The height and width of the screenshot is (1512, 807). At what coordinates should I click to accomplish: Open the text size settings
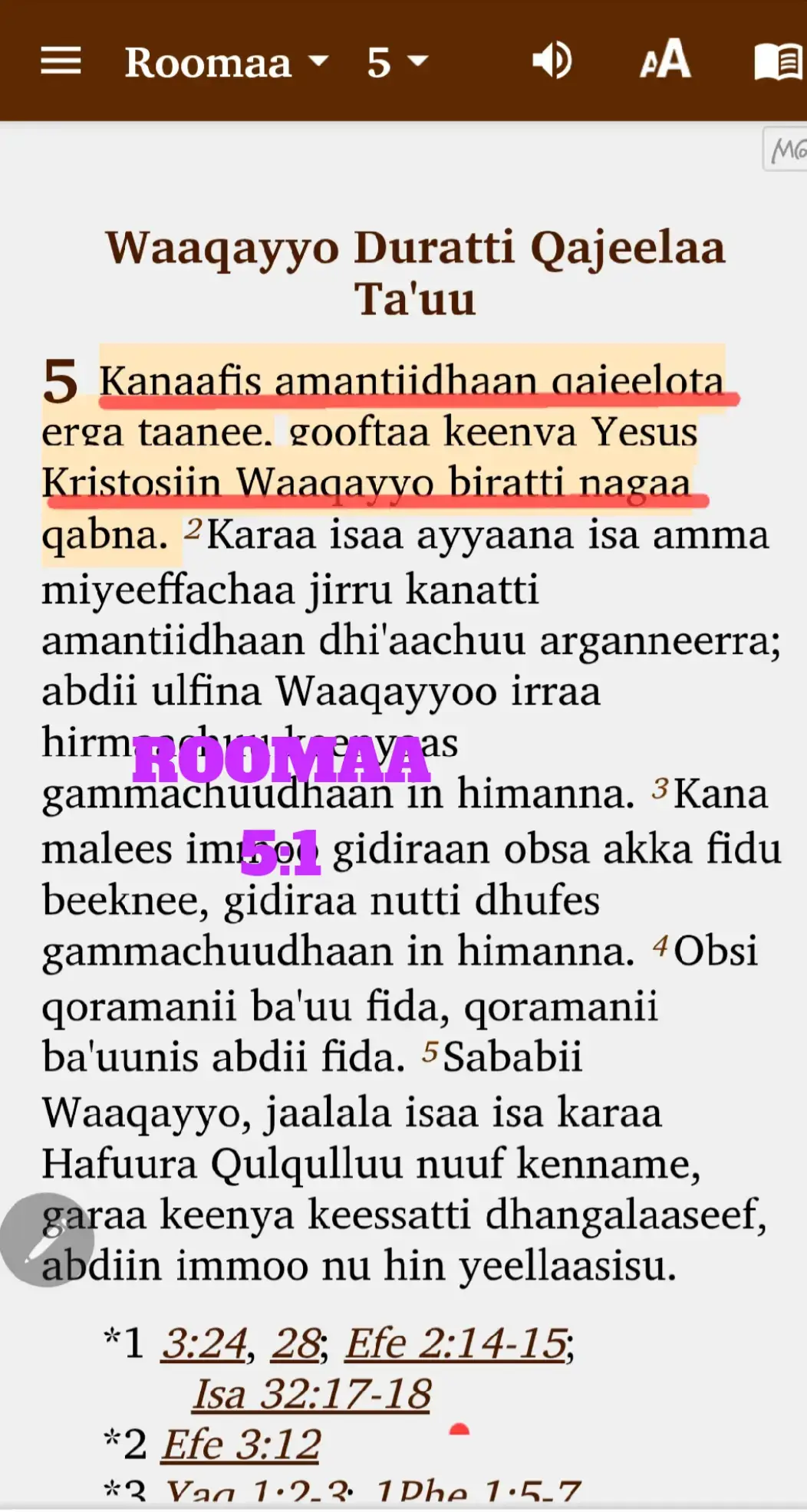665,61
